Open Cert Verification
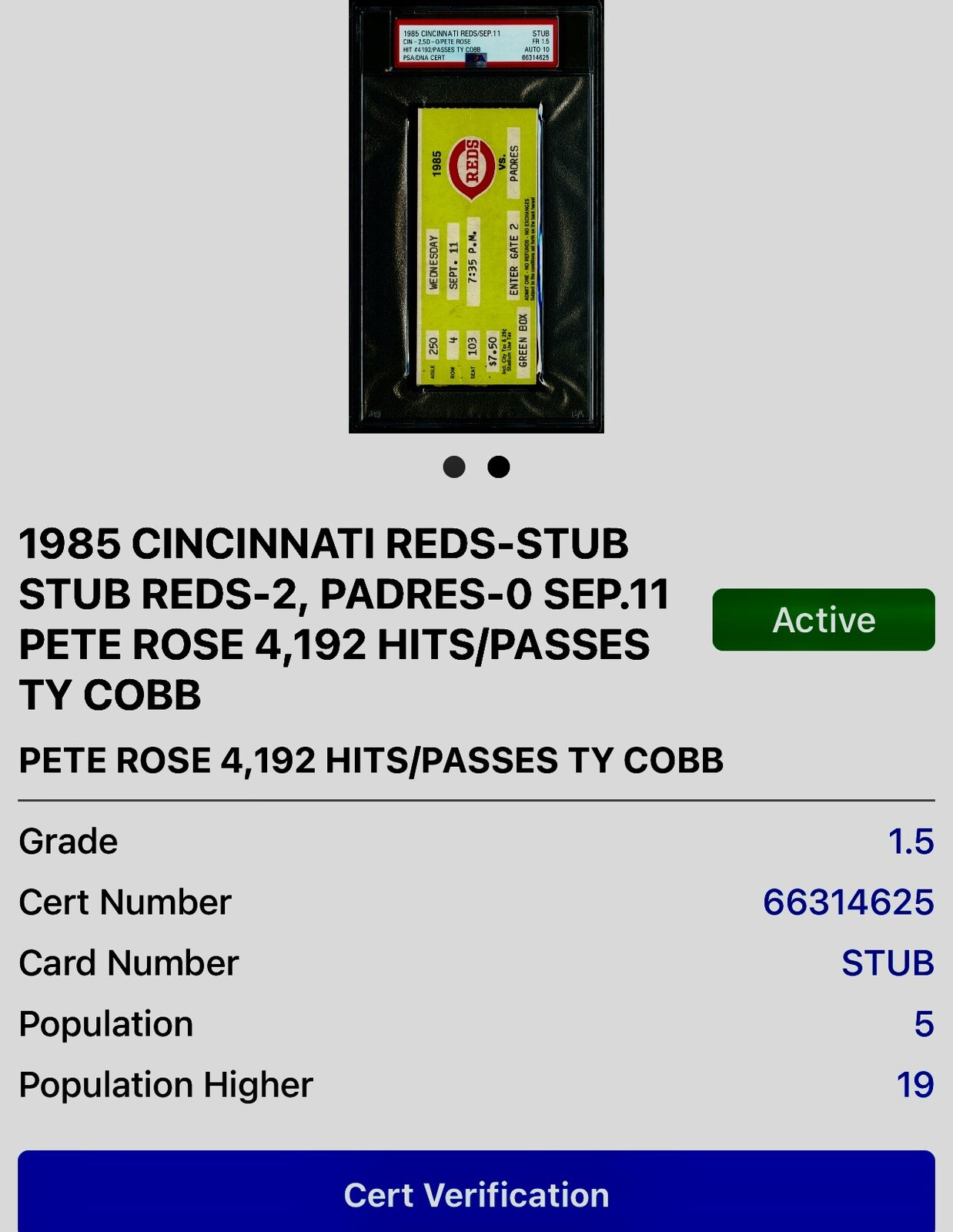The image size is (953, 1232). coord(476,1193)
